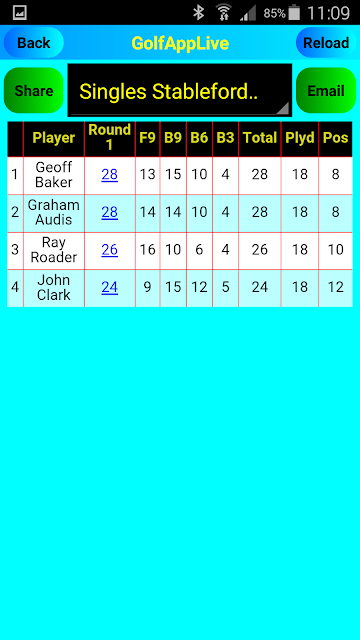Open the Singles Stableford dropdown
Screen dimensions: 360x640
pyautogui.click(x=180, y=90)
